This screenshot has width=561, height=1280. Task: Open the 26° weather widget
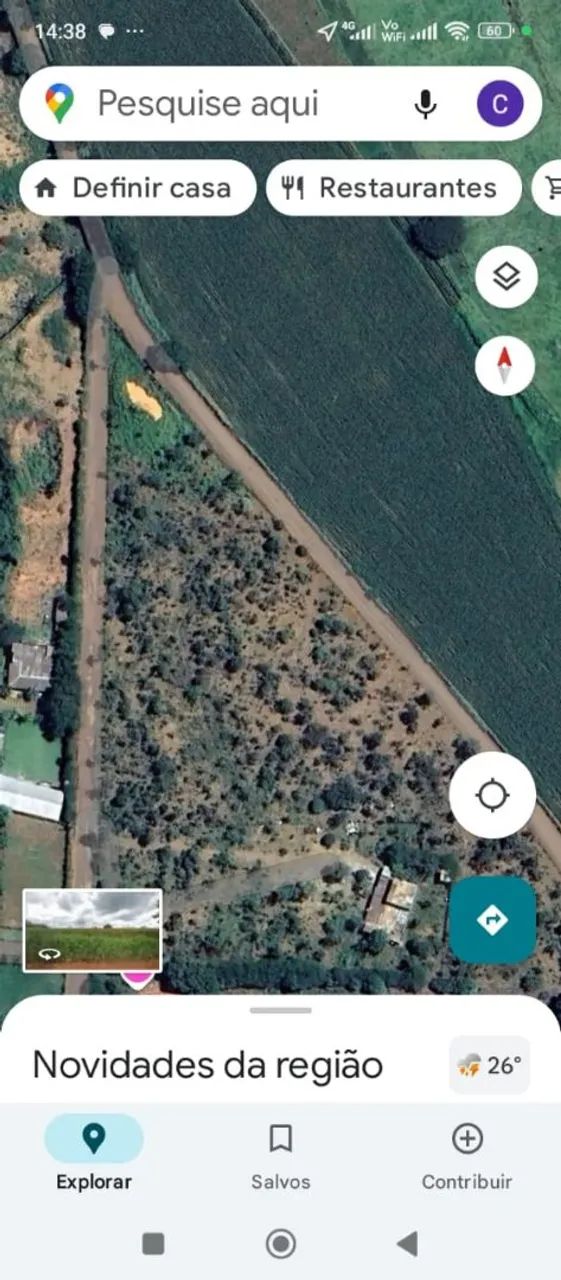pyautogui.click(x=490, y=1065)
